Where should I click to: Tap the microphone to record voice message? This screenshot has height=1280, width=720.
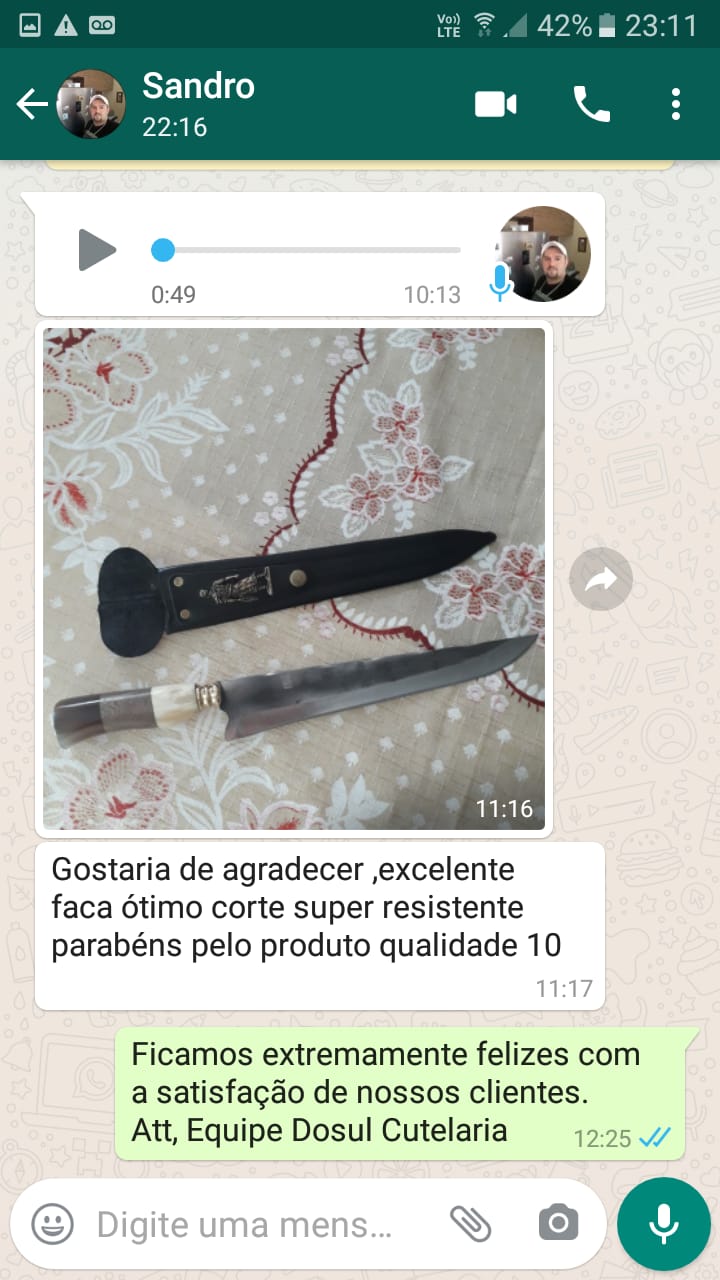click(663, 1224)
